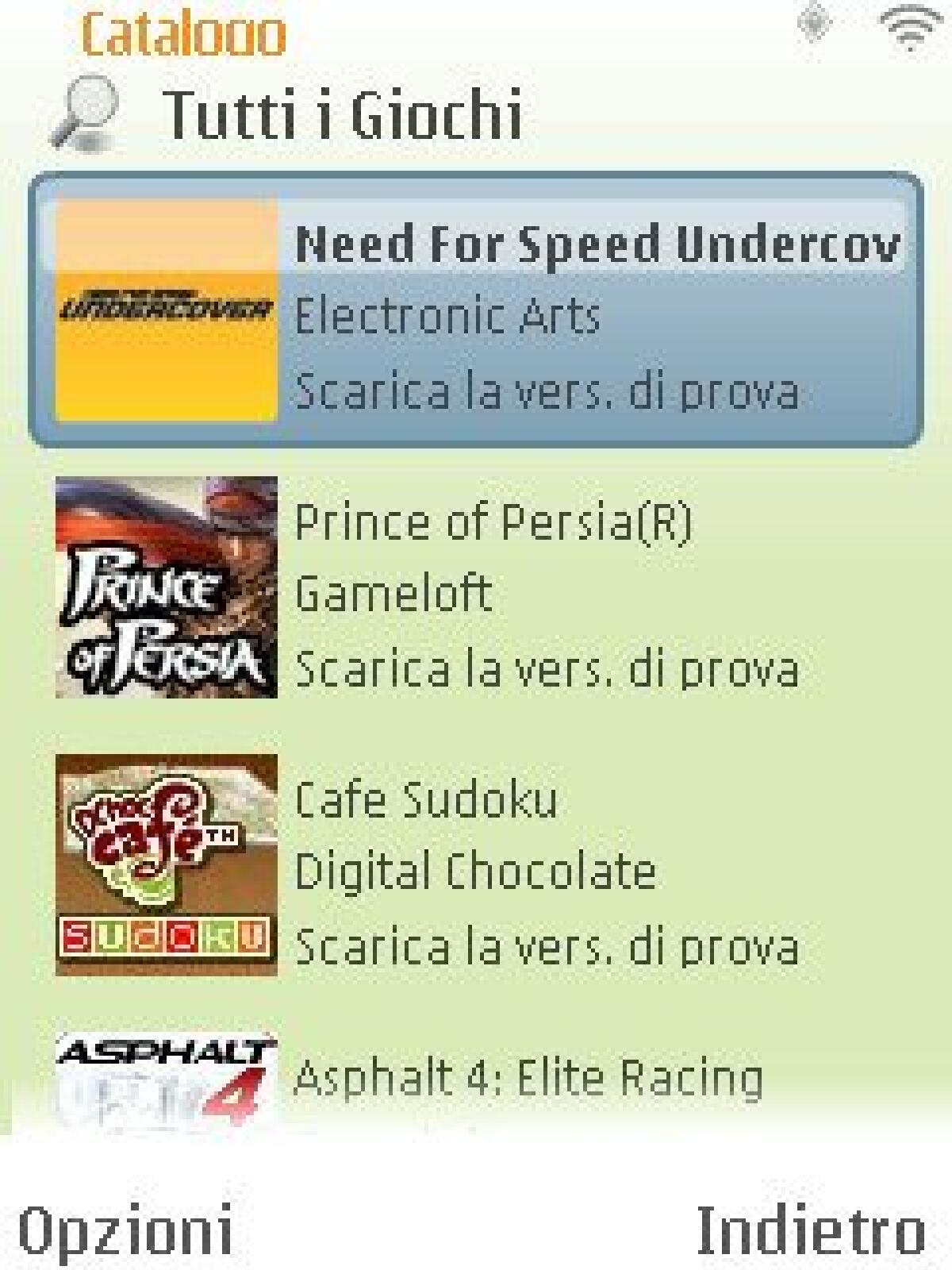Open Need For Speed Undercover entry
Screen dimensions: 952x1270
[476, 311]
